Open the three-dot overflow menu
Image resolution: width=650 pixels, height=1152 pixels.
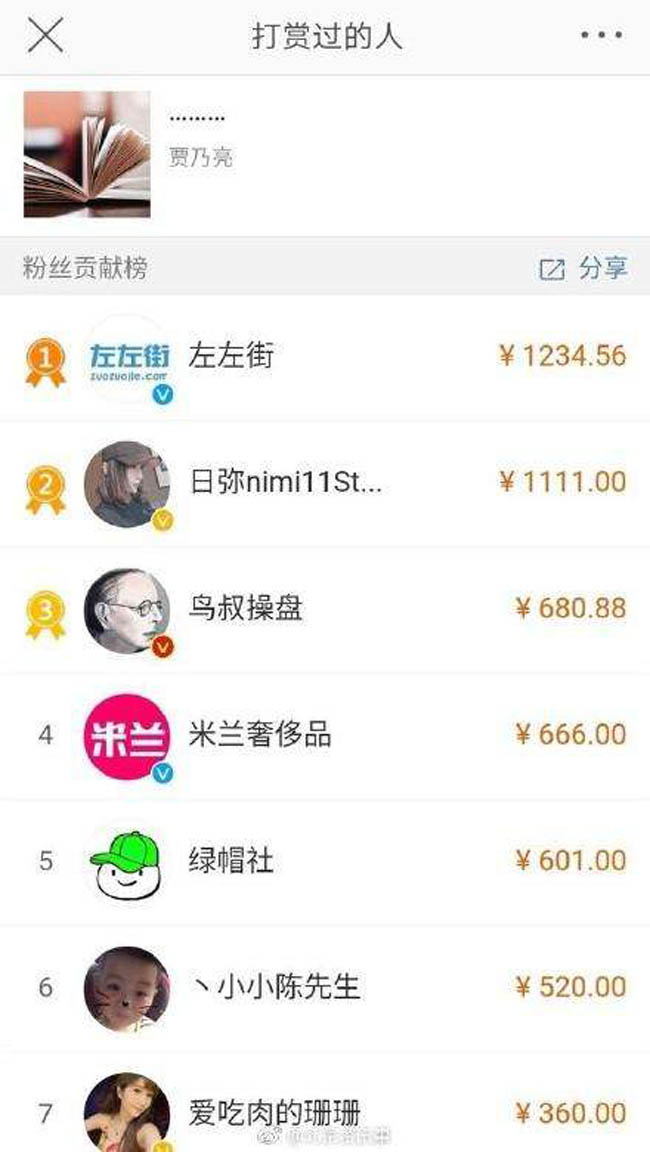[x=601, y=36]
